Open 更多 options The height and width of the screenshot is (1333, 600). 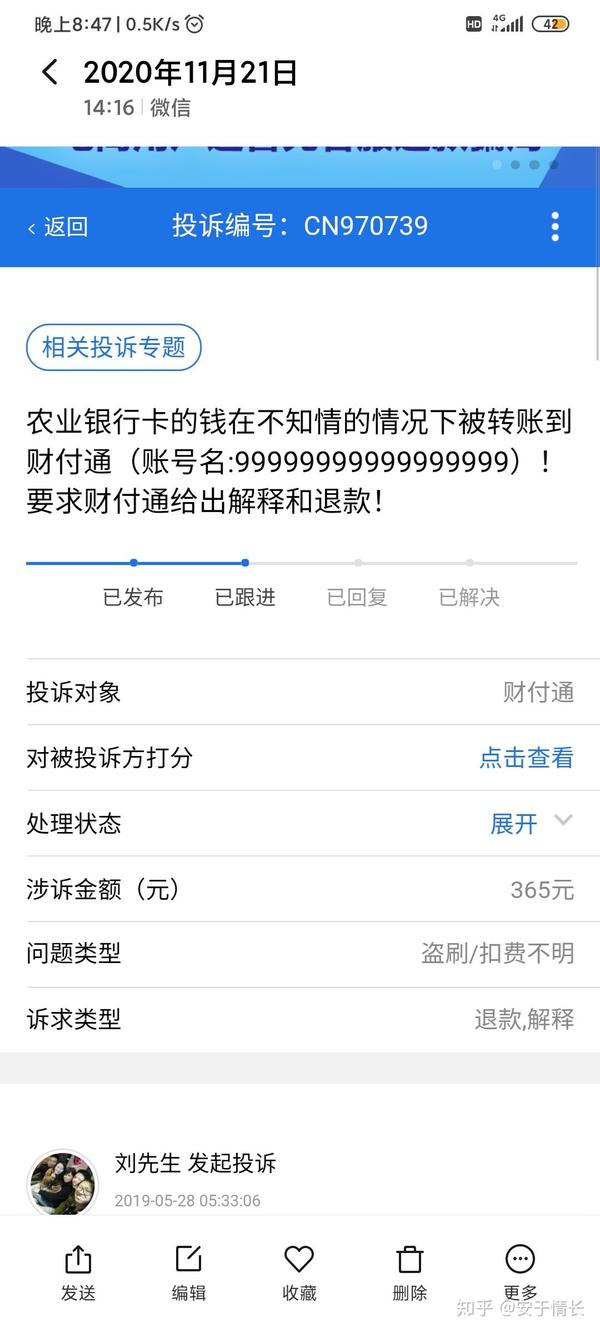[520, 1273]
